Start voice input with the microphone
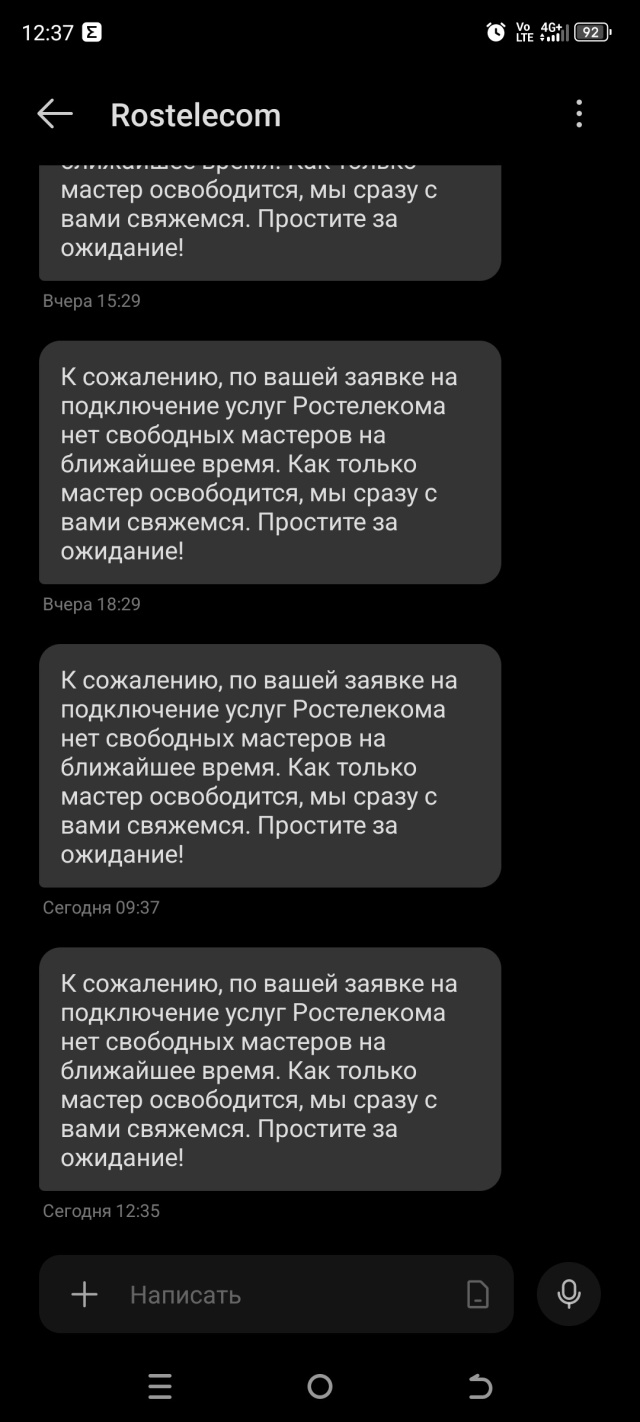The height and width of the screenshot is (1422, 640). pos(568,1294)
